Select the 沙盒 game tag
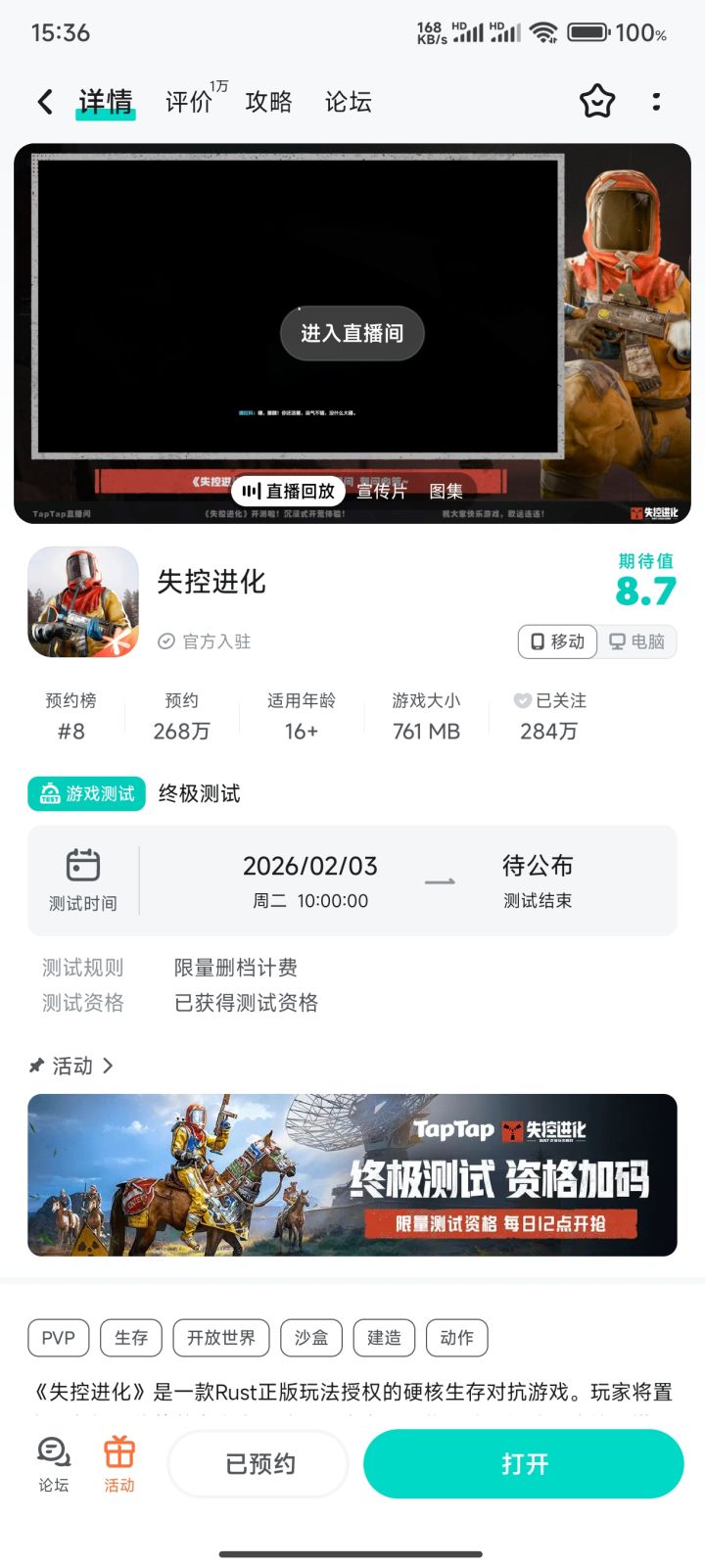The image size is (705, 1568). pyautogui.click(x=310, y=1337)
